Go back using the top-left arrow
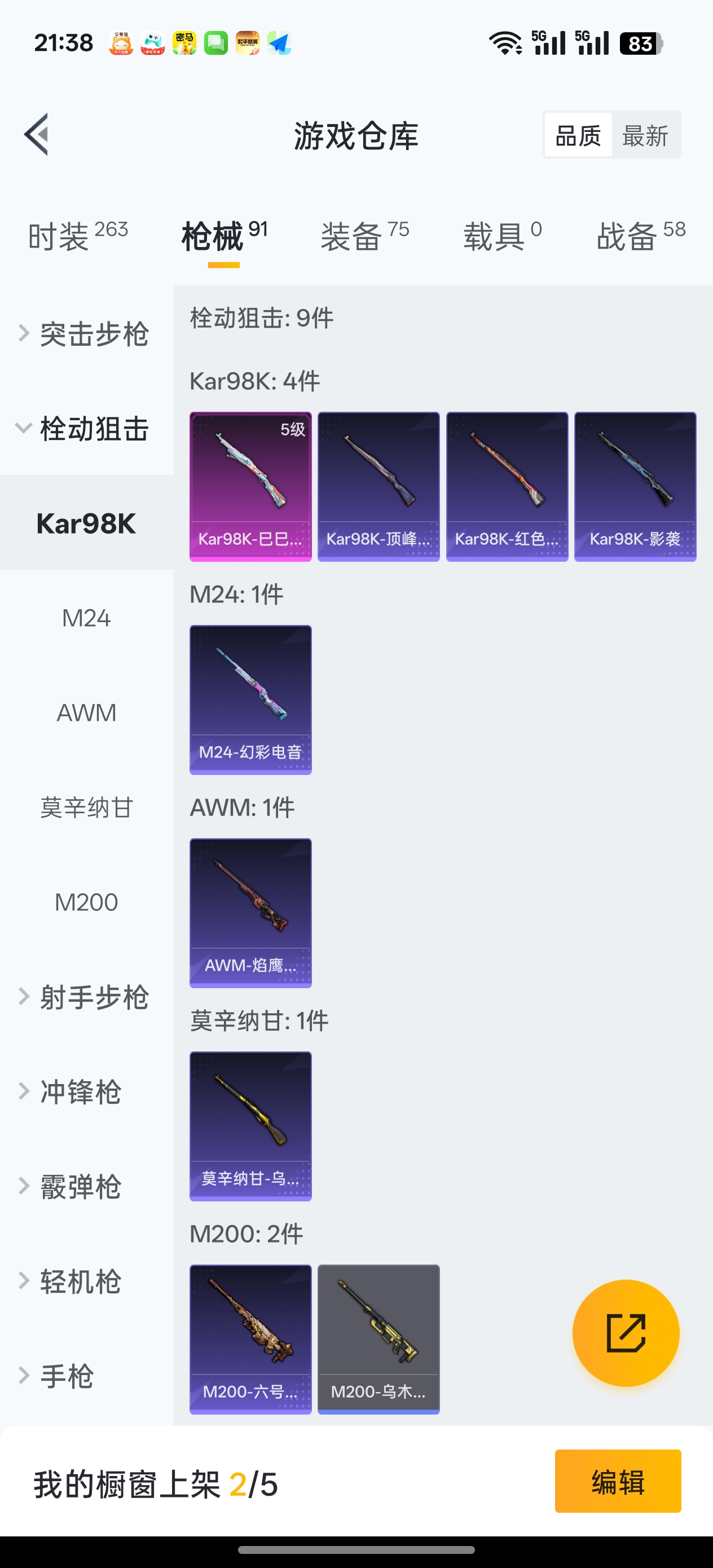 [x=36, y=135]
